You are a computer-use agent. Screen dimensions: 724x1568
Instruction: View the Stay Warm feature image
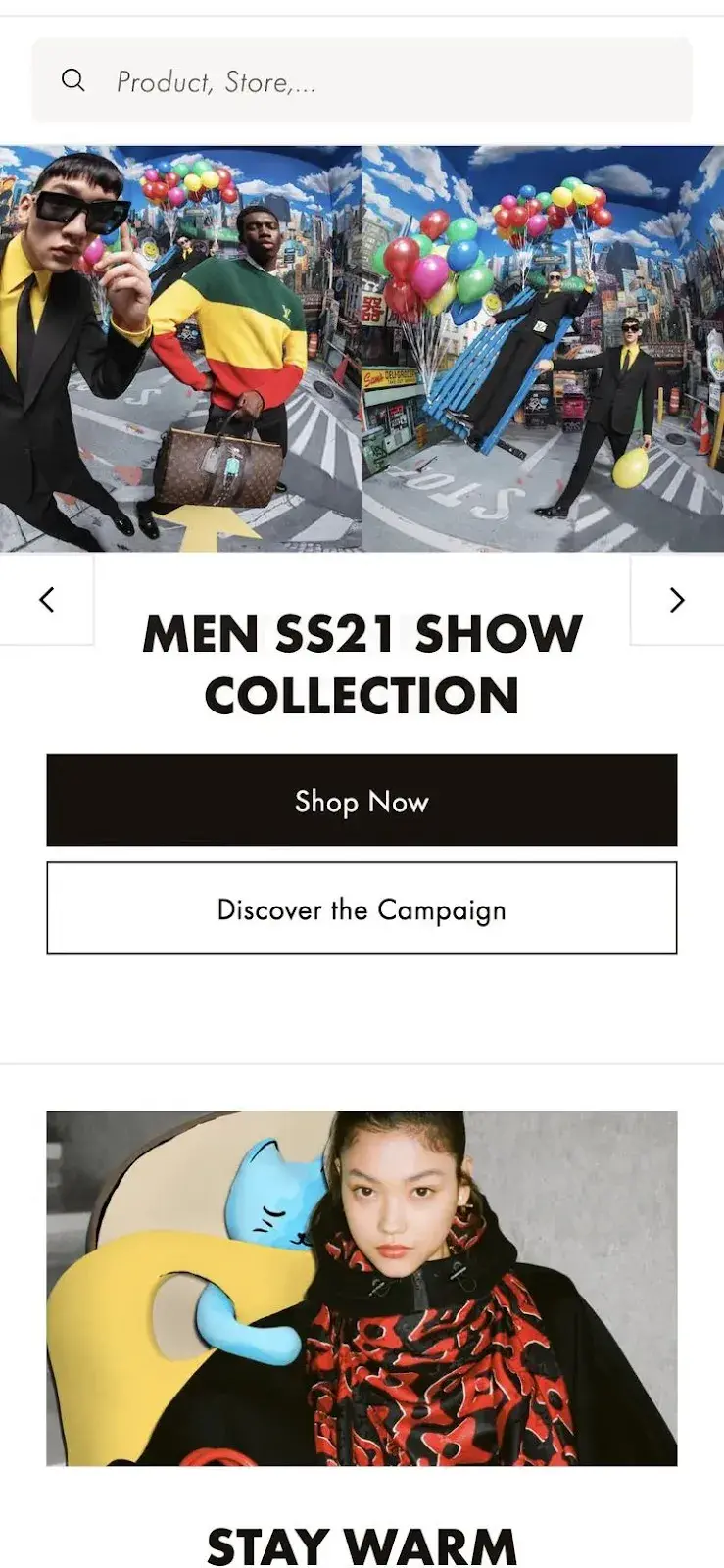pyautogui.click(x=362, y=1288)
